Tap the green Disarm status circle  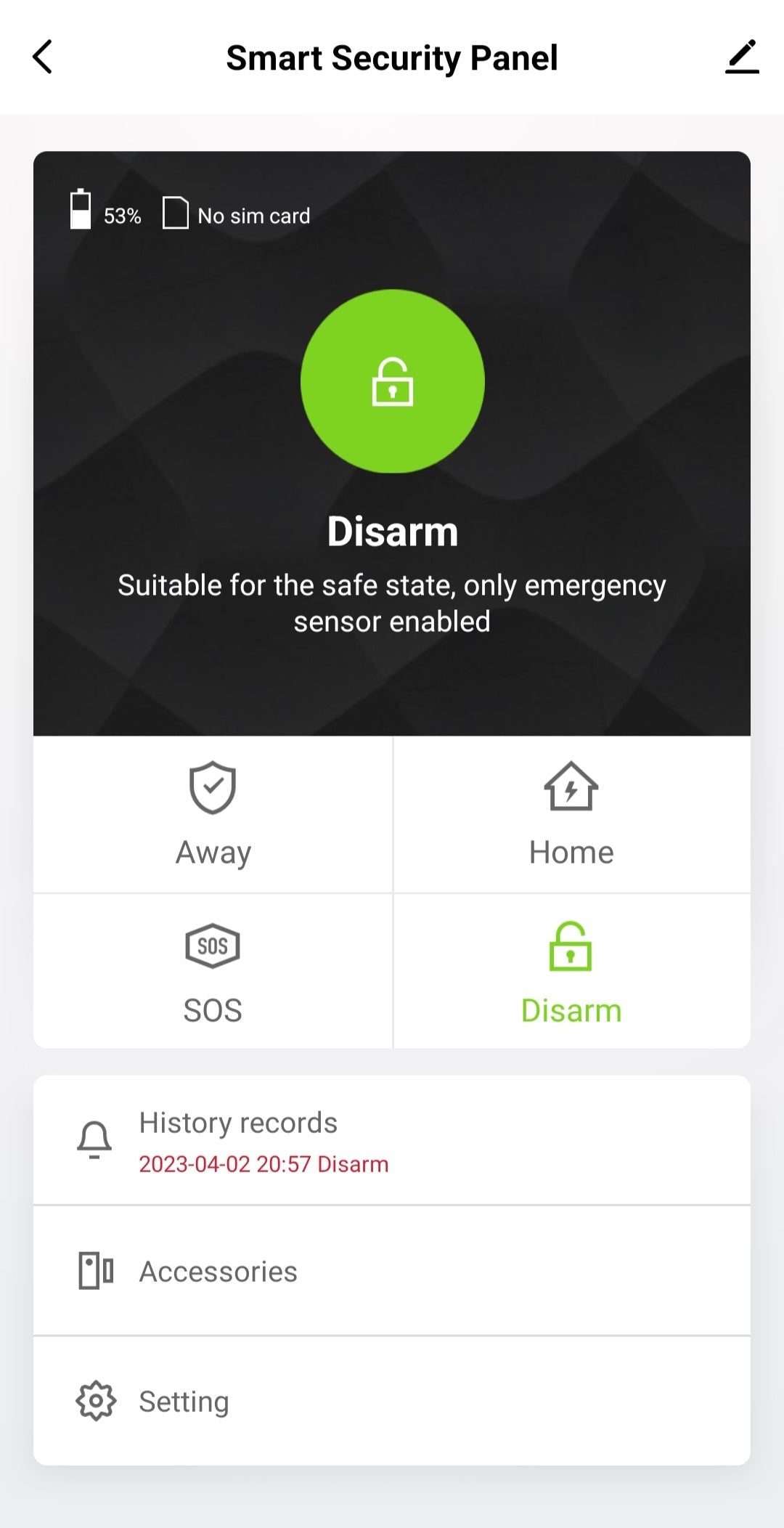click(392, 381)
